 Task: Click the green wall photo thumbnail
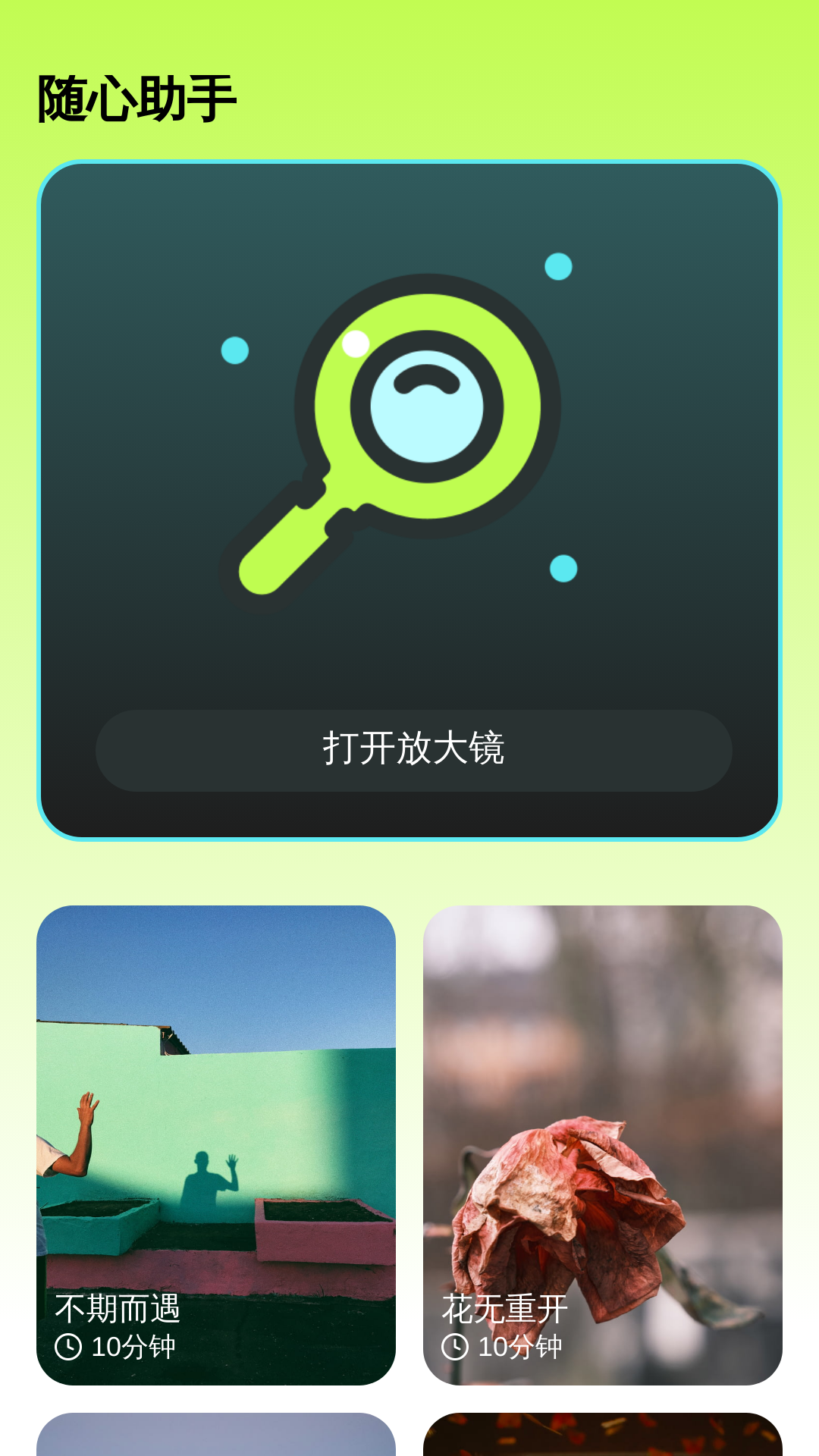point(217,1084)
